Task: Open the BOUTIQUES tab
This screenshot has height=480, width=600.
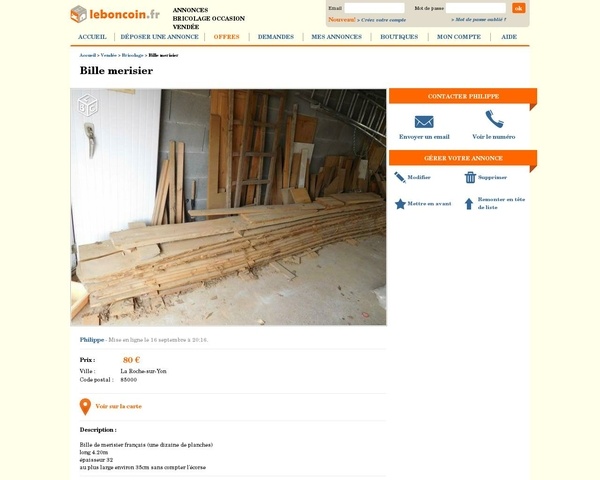Action: tap(399, 37)
